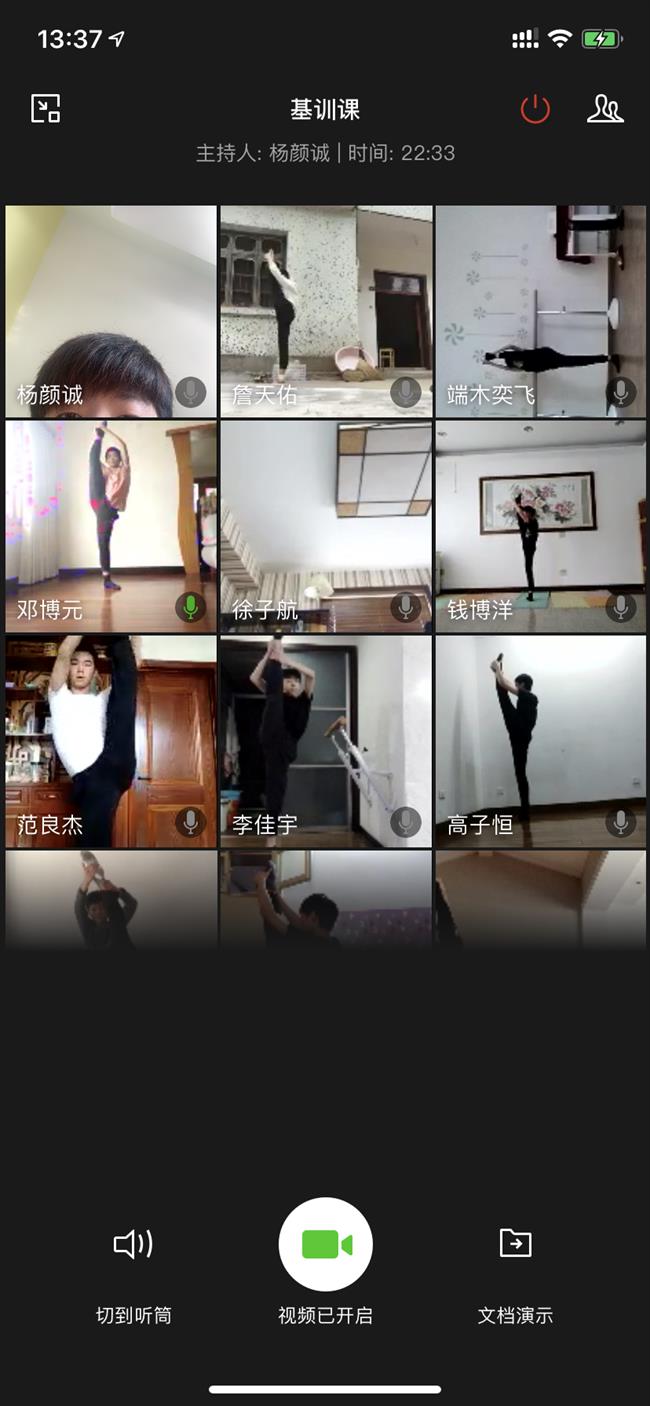This screenshot has width=650, height=1406.
Task: Minimize the meeting window
Action: coord(46,108)
